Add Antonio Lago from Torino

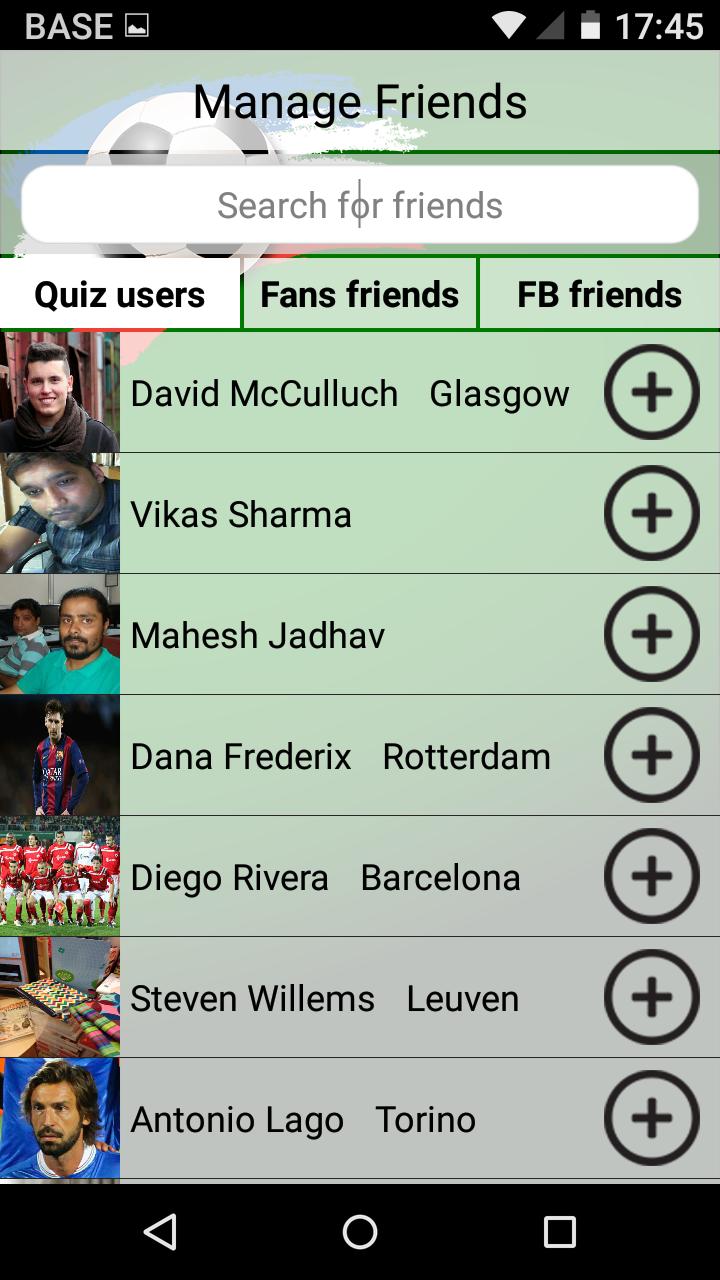(652, 1119)
